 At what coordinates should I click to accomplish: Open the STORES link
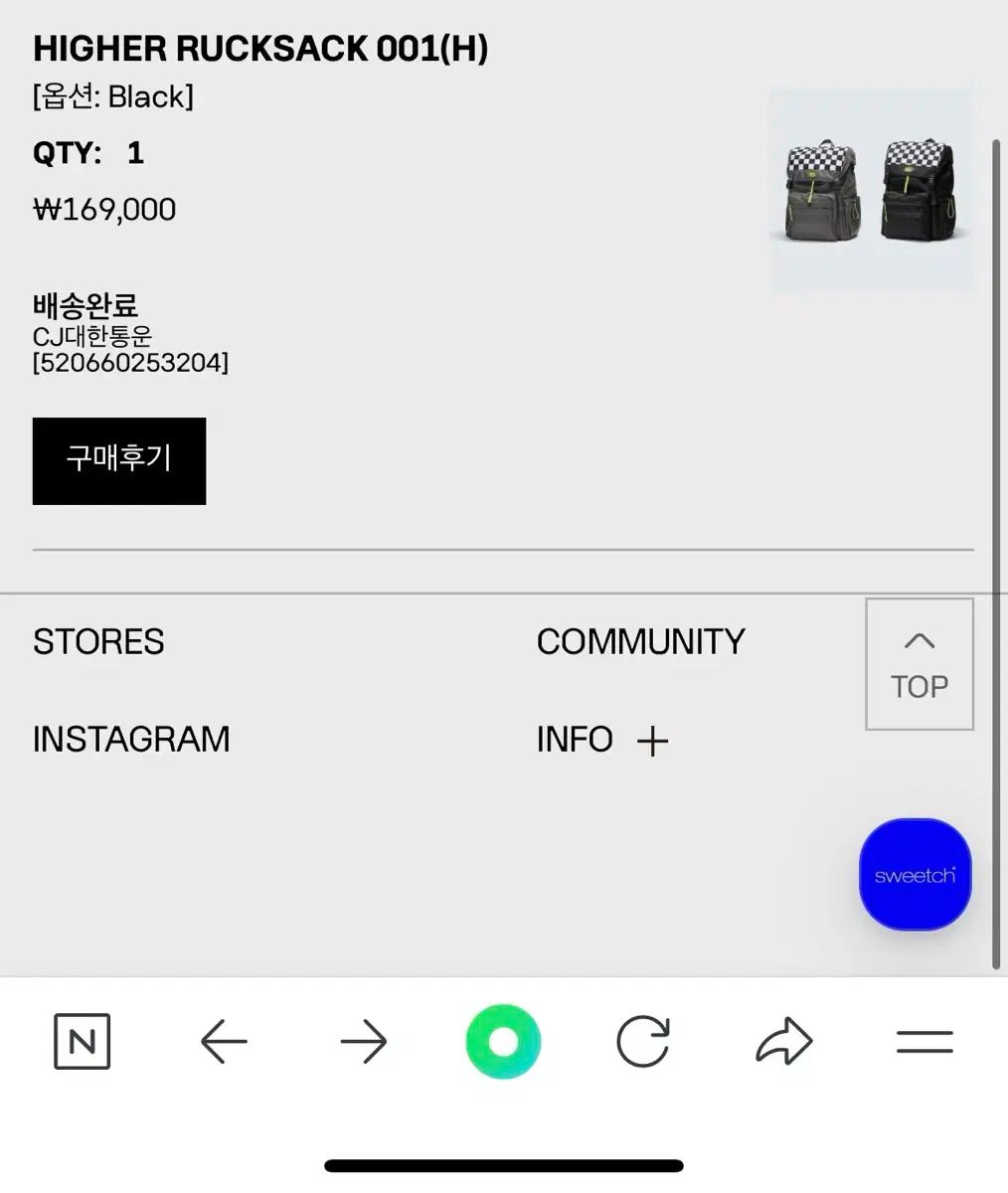pos(98,642)
